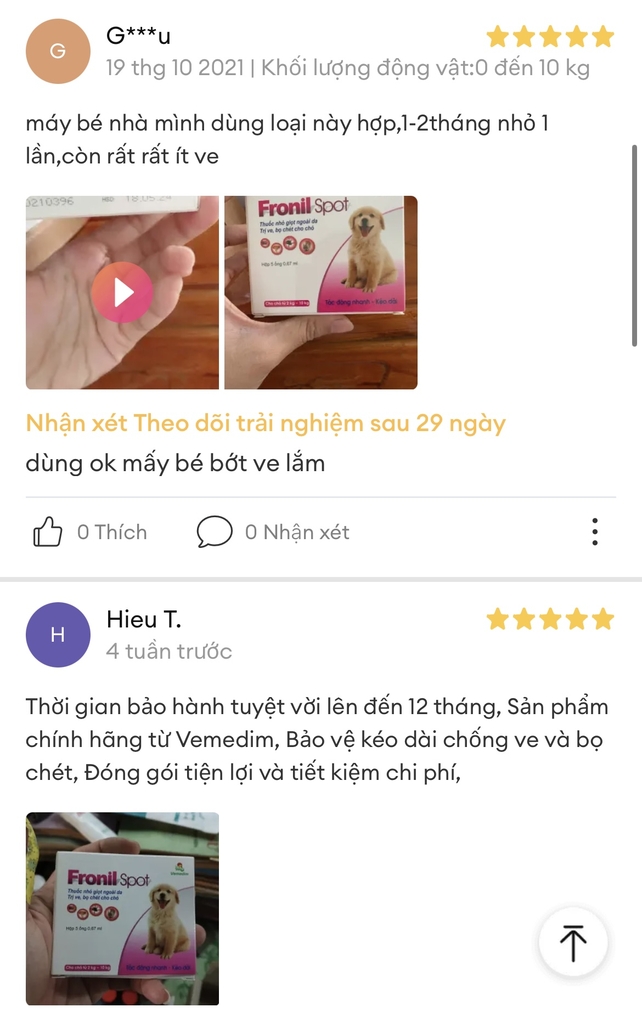View the product photo in Hieu T.'s review
Viewport: 642px width, 1024px height.
coord(122,908)
